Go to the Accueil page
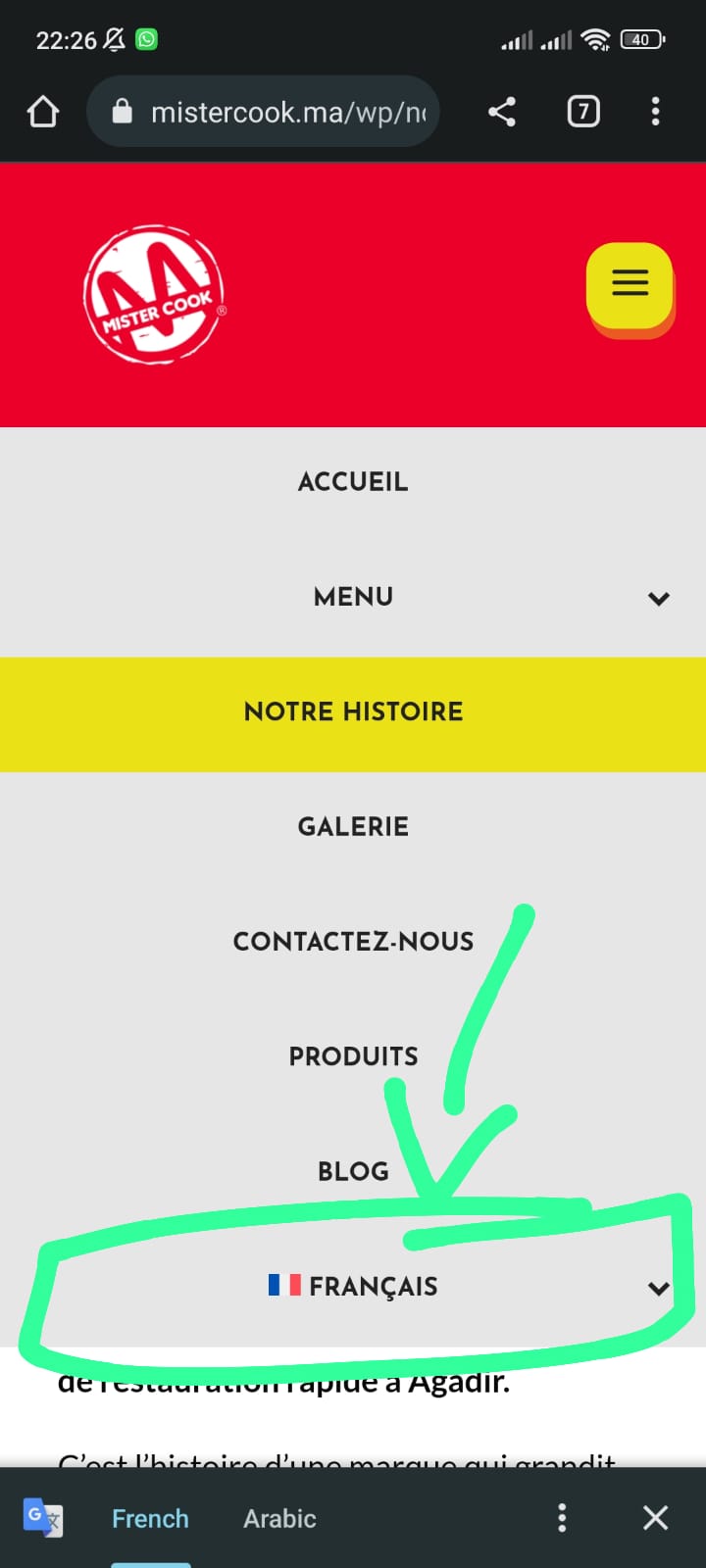 (x=353, y=482)
